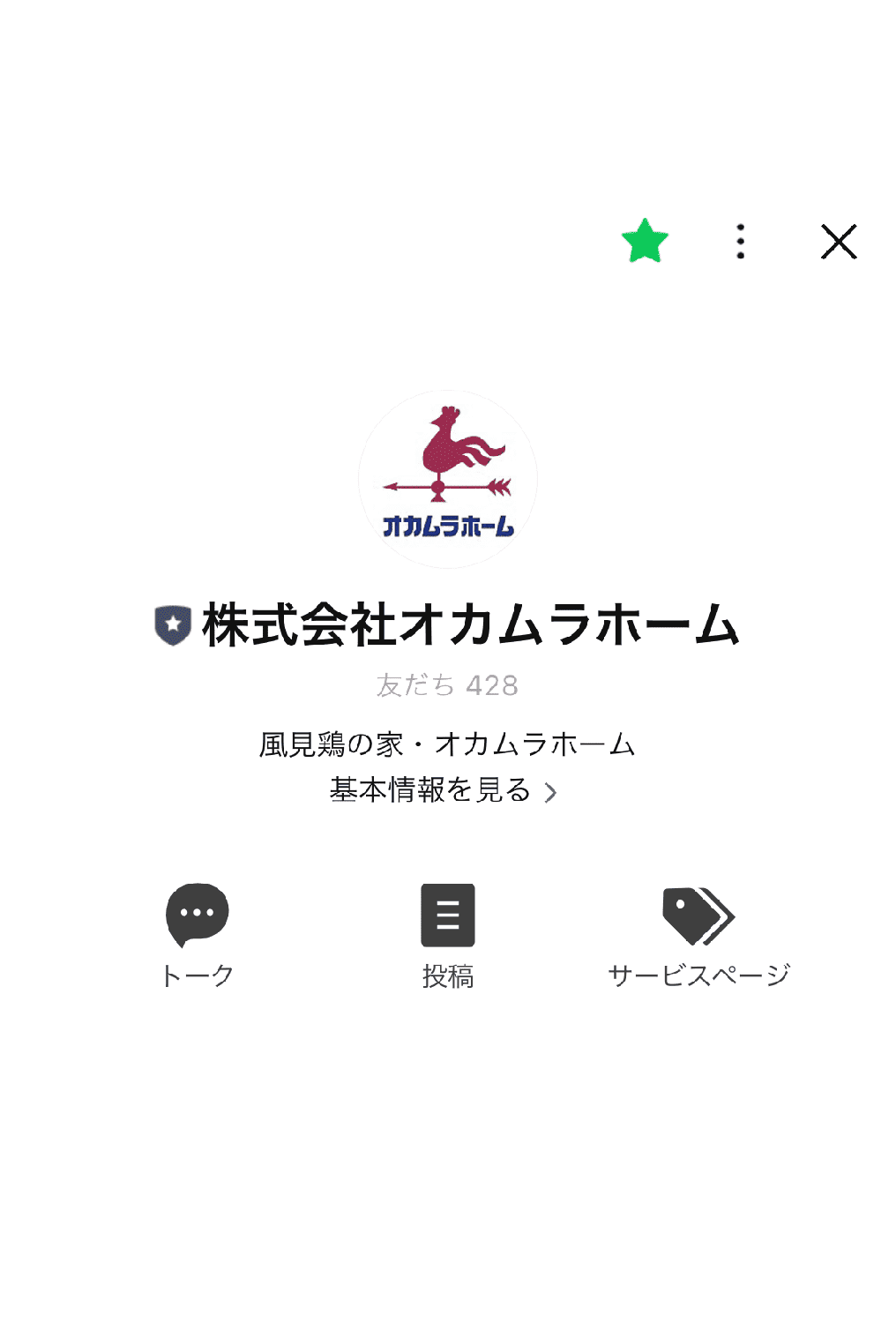
Task: Open サービスページ
Action: (x=698, y=935)
